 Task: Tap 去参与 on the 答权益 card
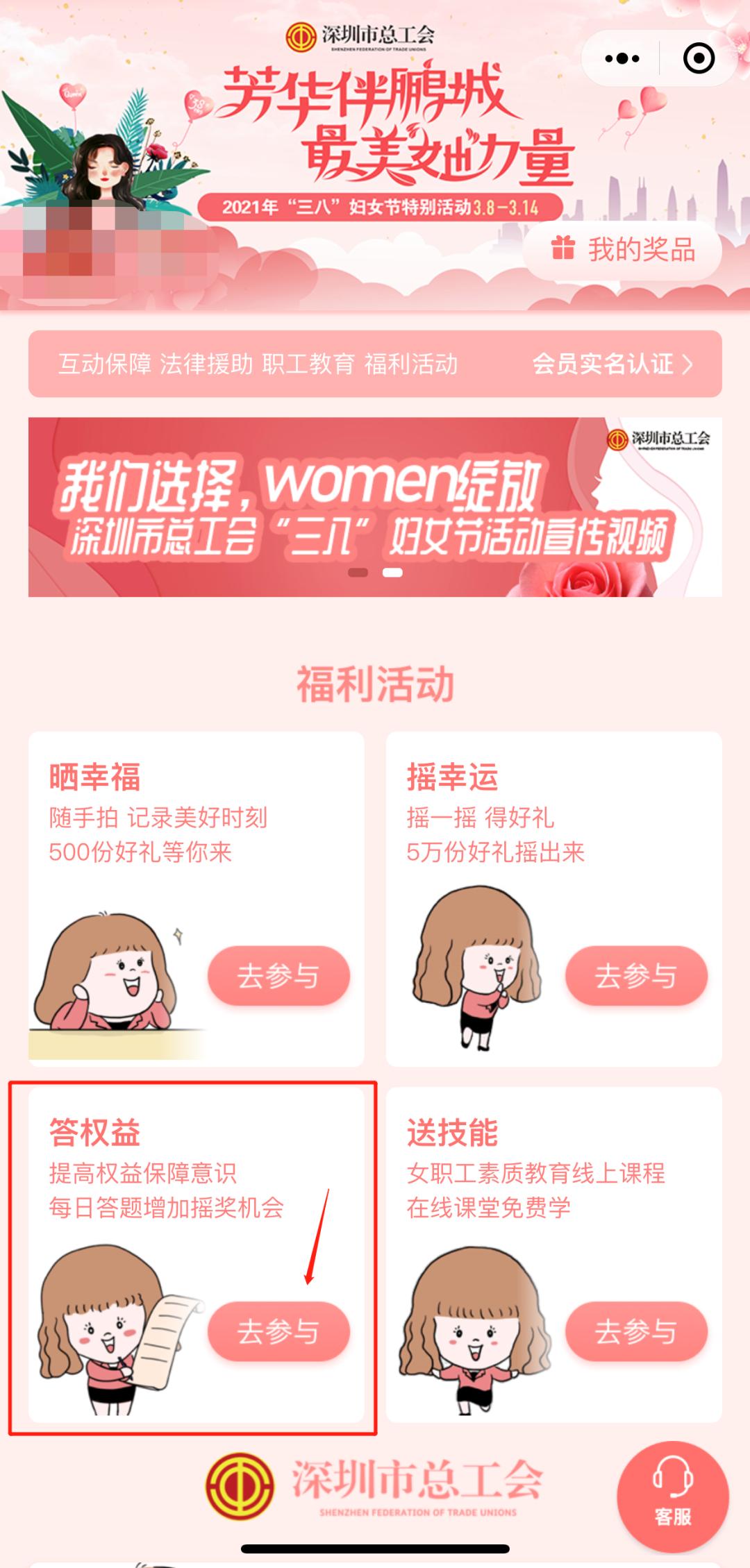pyautogui.click(x=278, y=1331)
